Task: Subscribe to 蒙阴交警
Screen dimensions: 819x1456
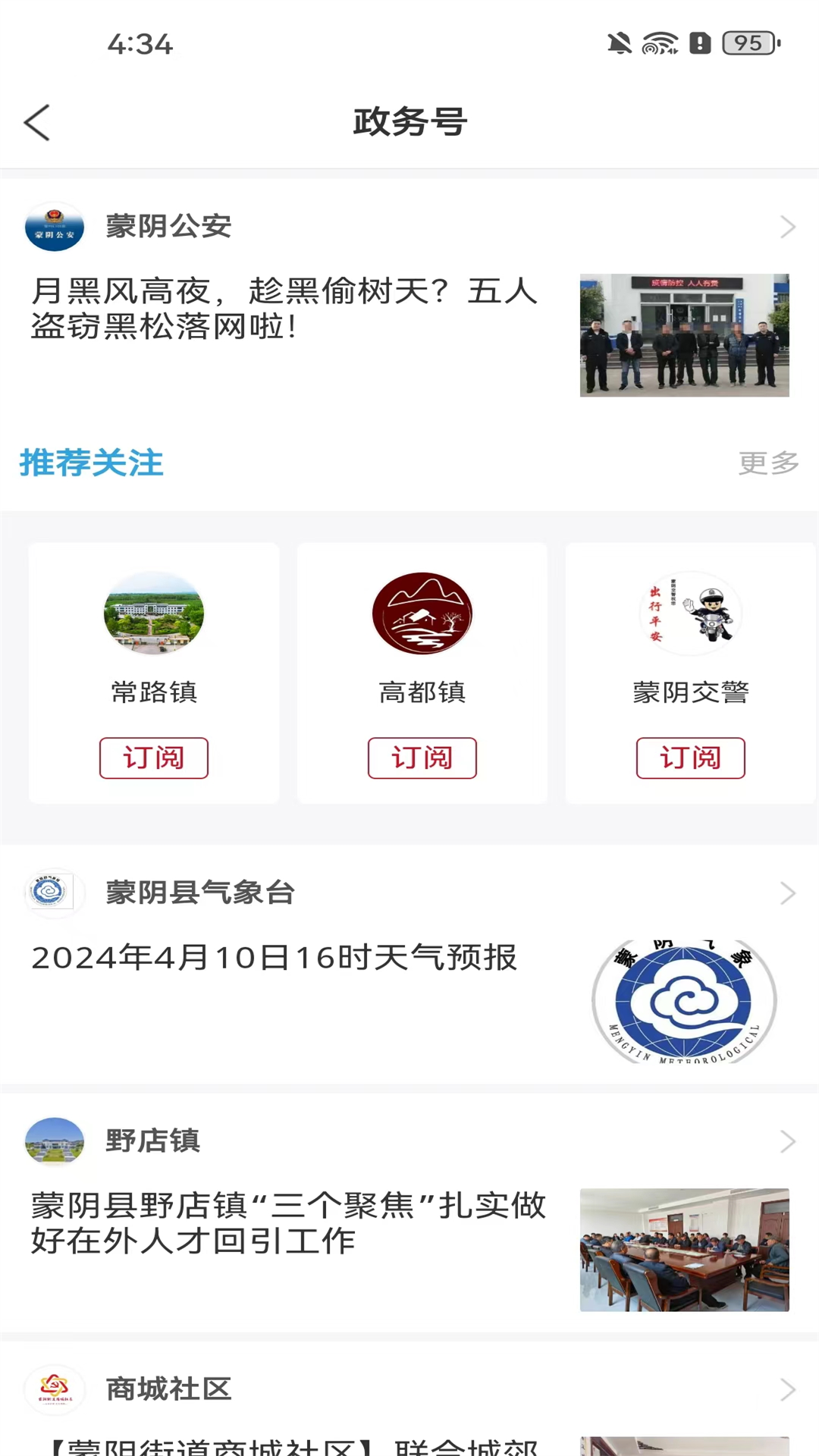Action: point(690,758)
